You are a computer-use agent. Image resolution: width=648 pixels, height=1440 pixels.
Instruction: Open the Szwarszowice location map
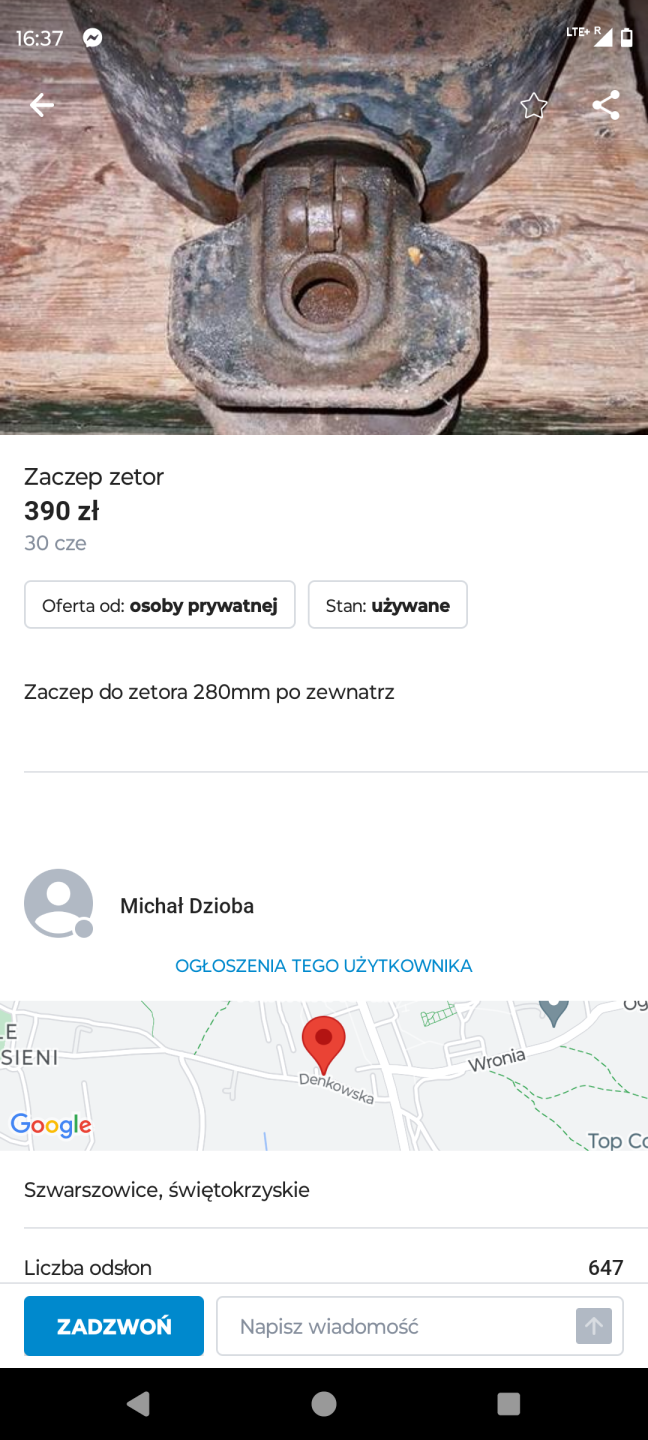pos(324,1076)
